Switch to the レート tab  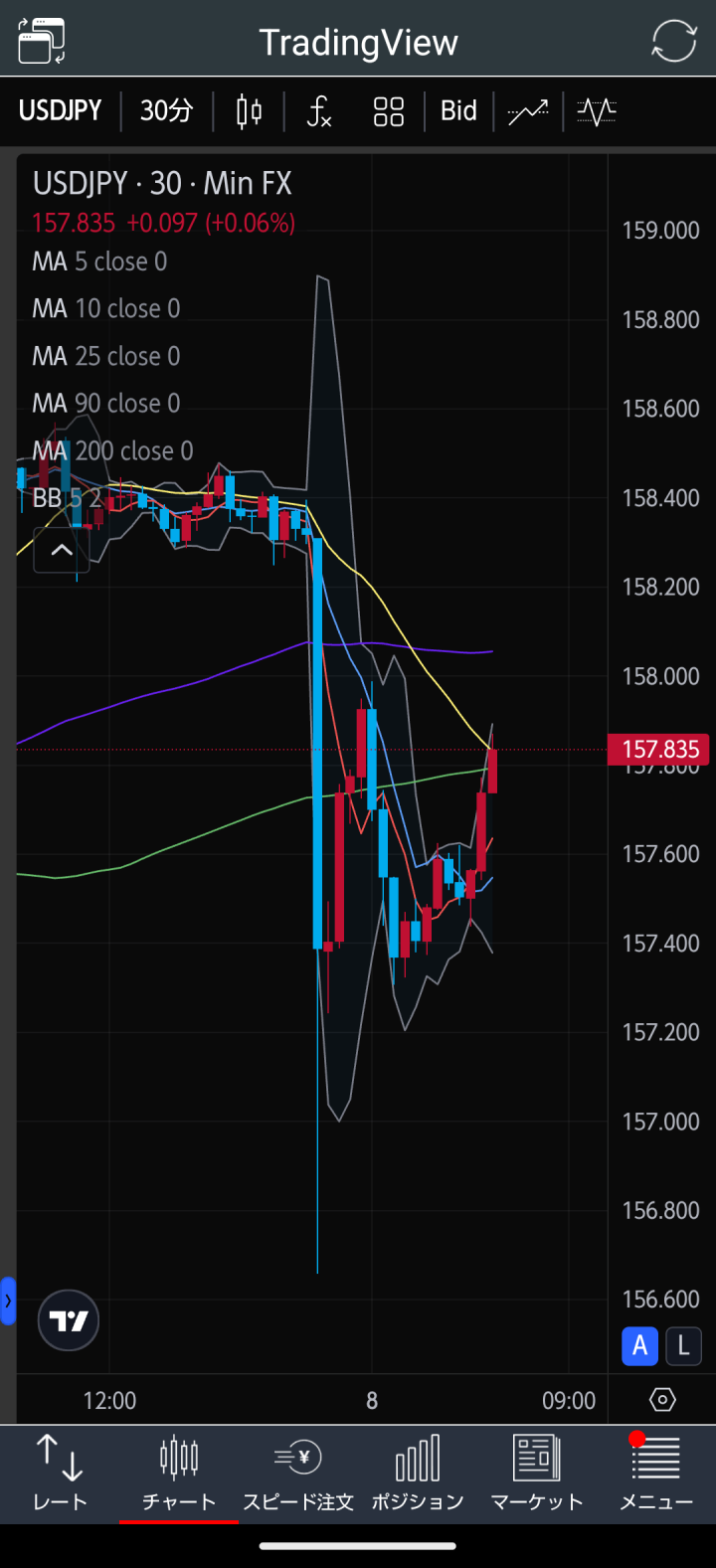[x=60, y=1473]
